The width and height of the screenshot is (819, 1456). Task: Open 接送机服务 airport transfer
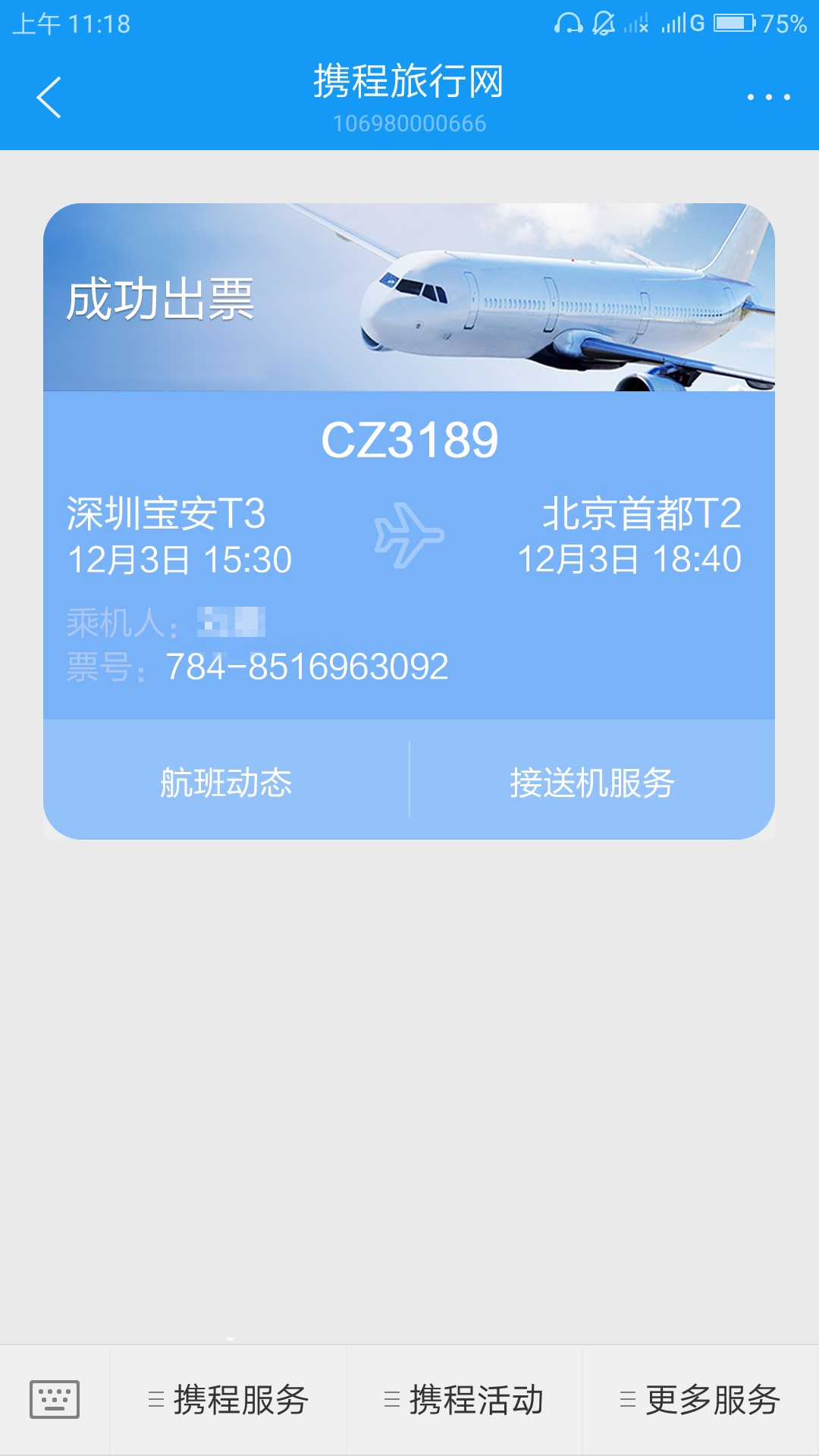591,782
